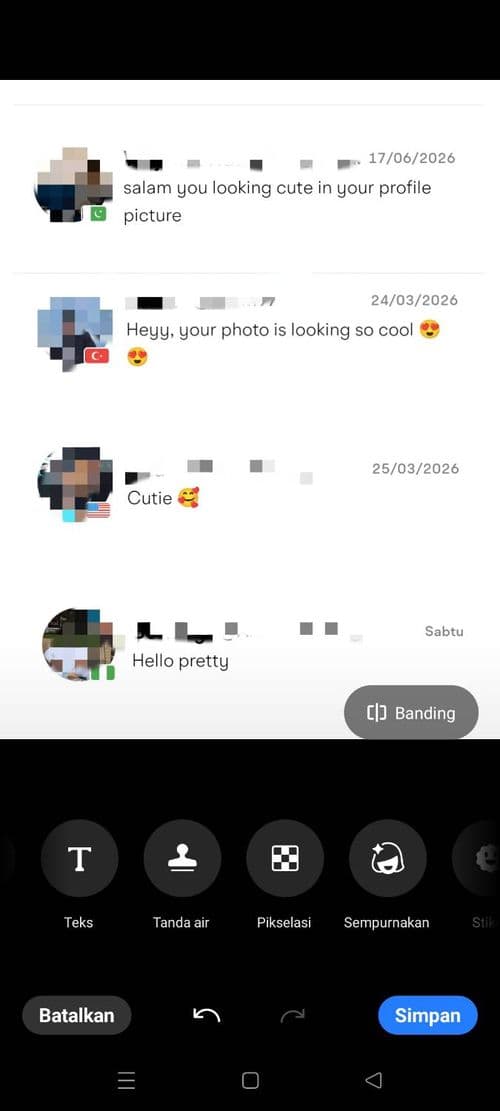Viewport: 500px width, 1111px height.
Task: Tap the Banding compare button
Action: pyautogui.click(x=411, y=712)
